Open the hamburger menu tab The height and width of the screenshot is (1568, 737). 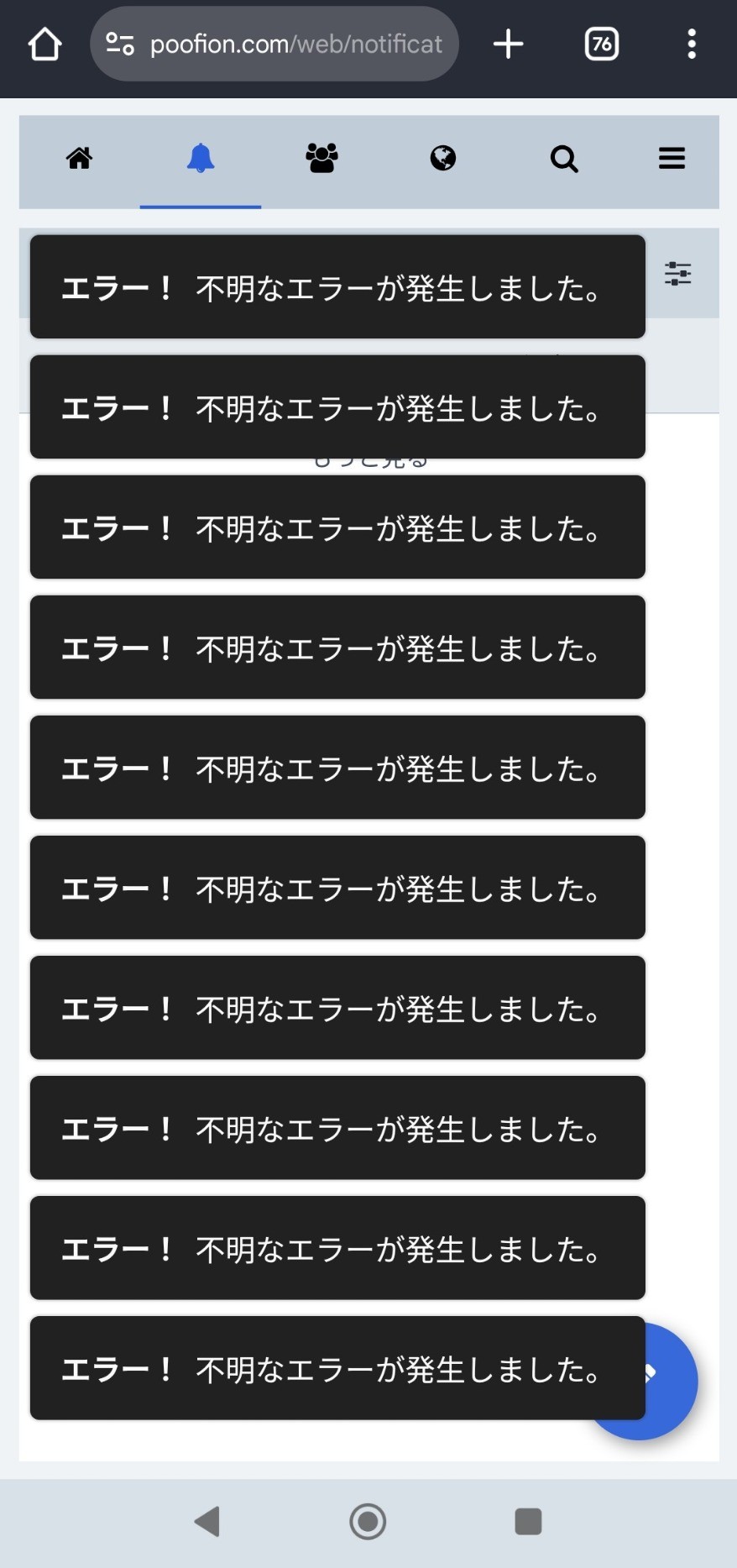click(x=672, y=158)
